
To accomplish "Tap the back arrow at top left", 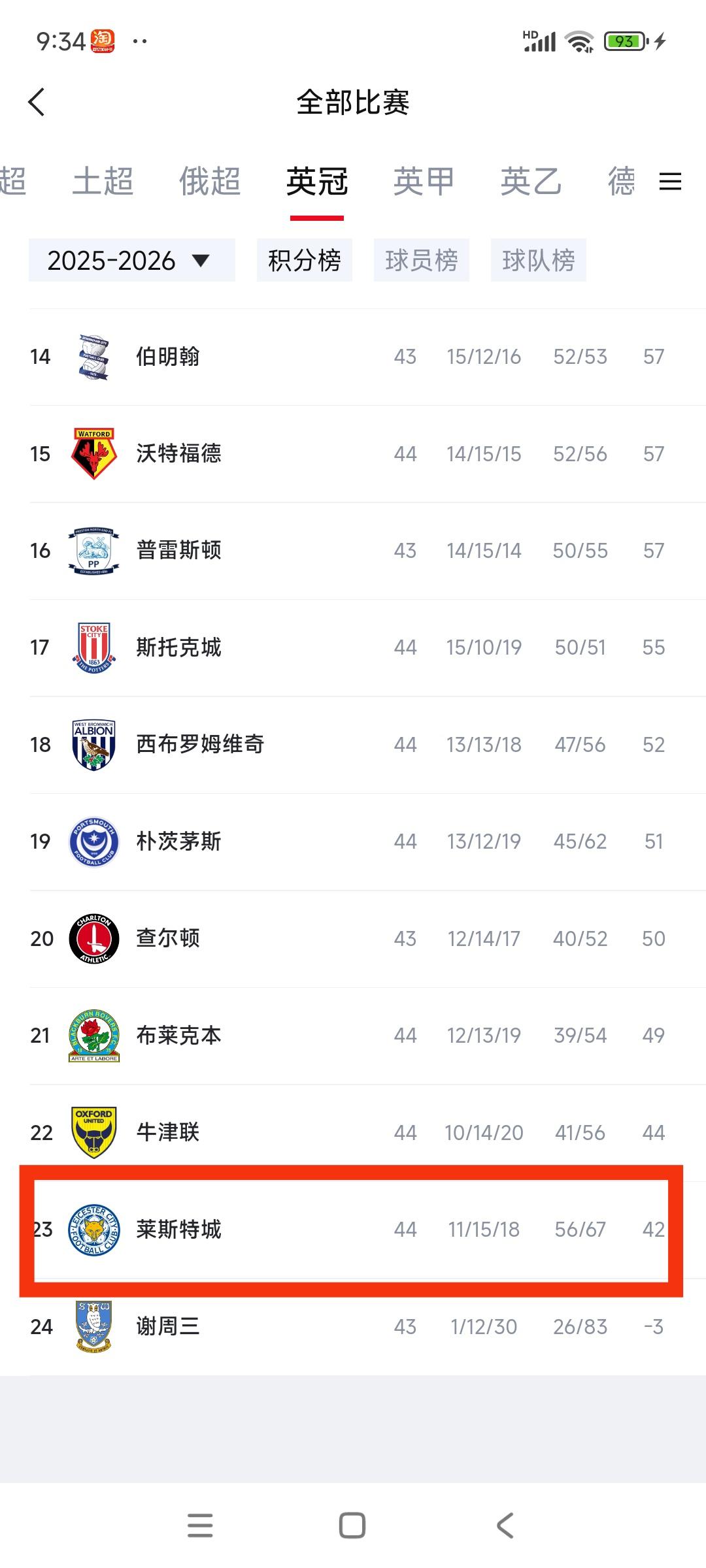I will pyautogui.click(x=37, y=103).
